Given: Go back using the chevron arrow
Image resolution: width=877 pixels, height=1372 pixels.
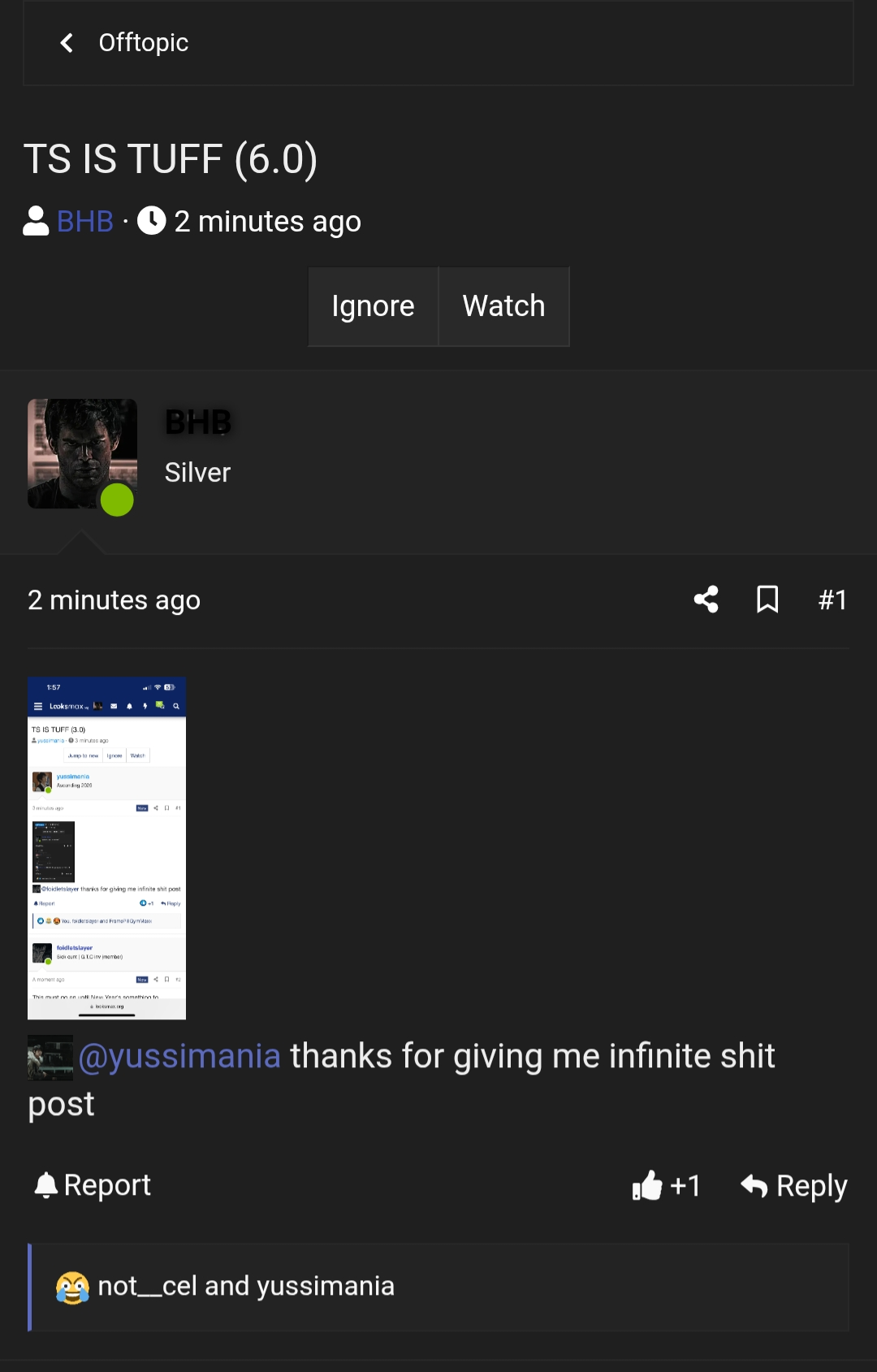Looking at the screenshot, I should point(67,42).
